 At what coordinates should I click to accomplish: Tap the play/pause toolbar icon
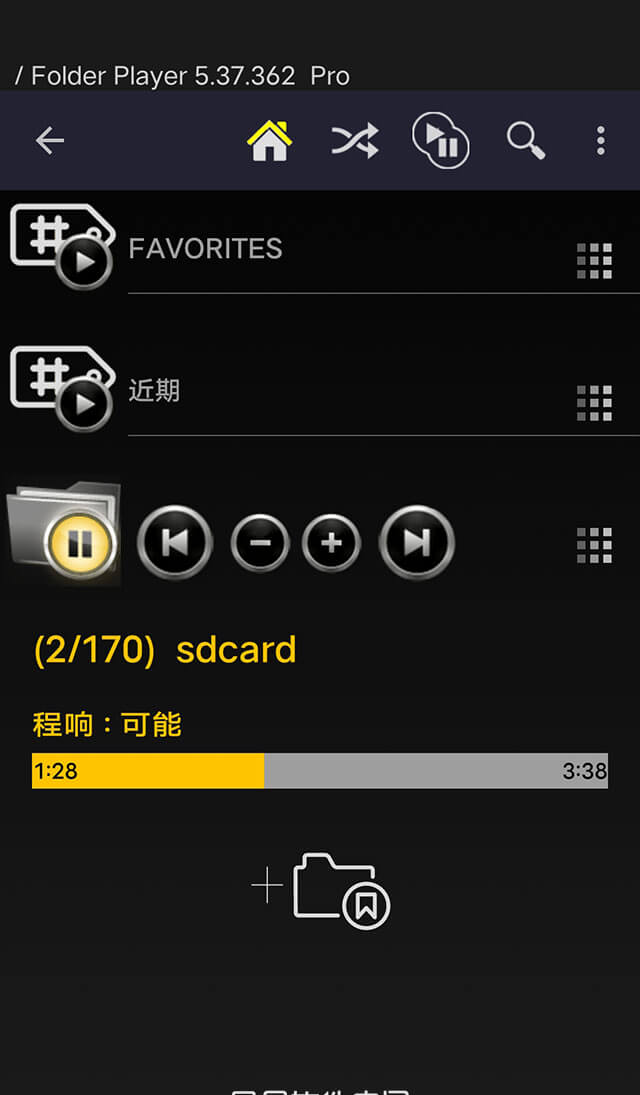coord(440,141)
